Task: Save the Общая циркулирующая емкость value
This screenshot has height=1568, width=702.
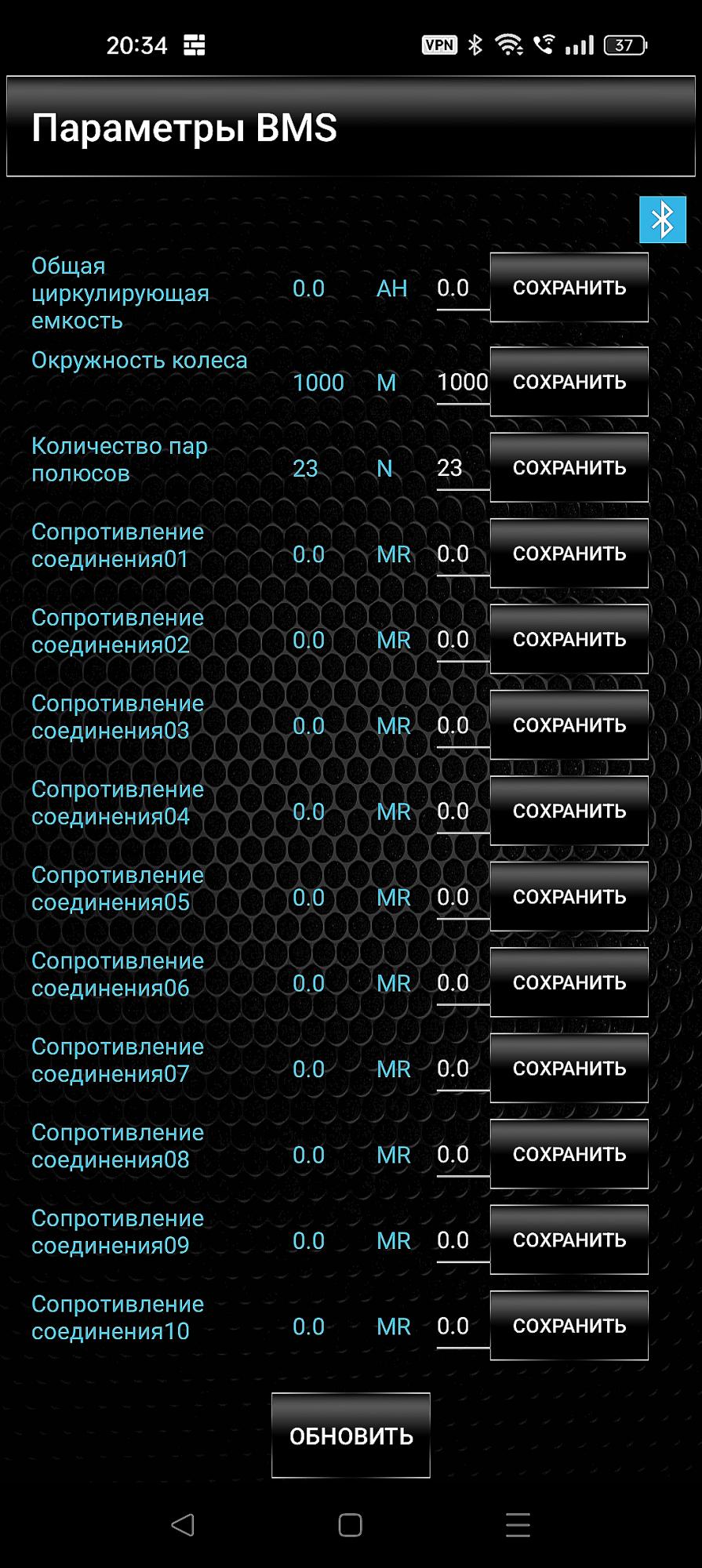Action: pyautogui.click(x=569, y=288)
